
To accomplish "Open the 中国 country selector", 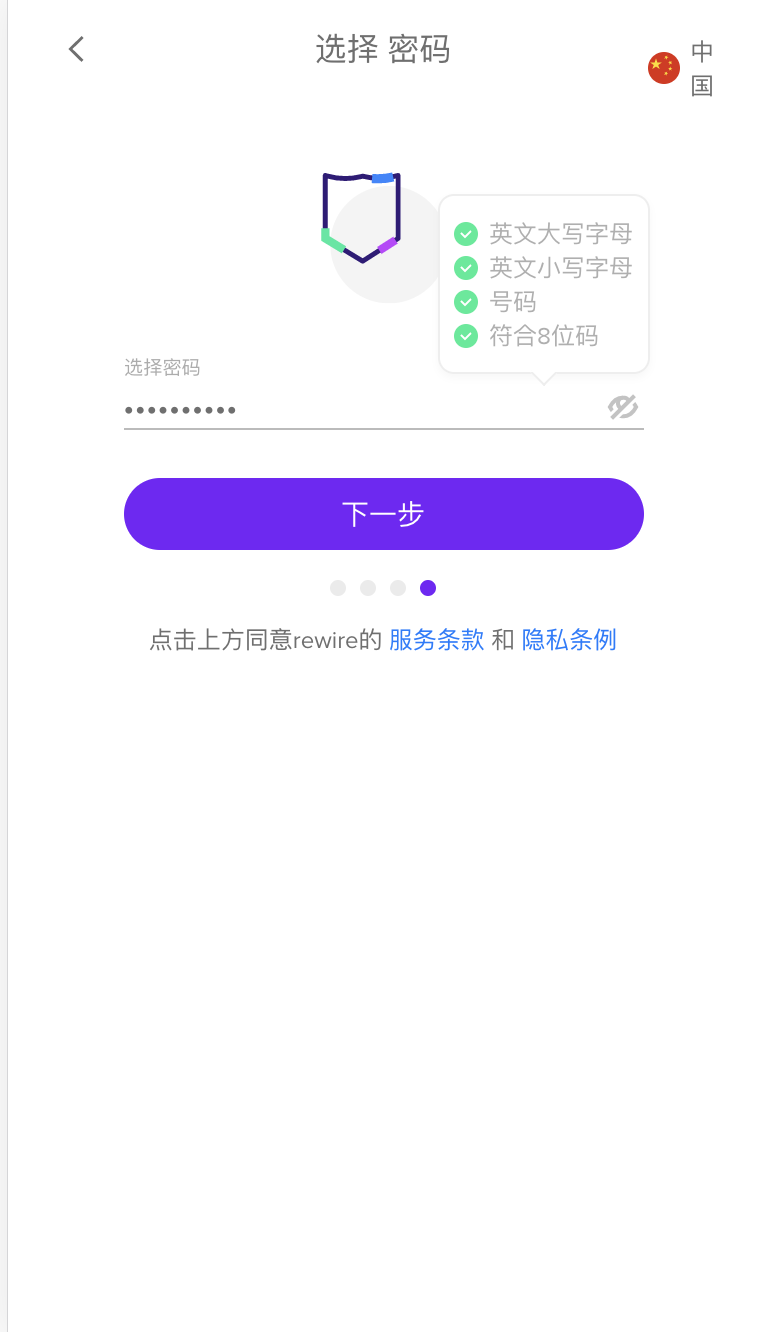I will pos(681,68).
